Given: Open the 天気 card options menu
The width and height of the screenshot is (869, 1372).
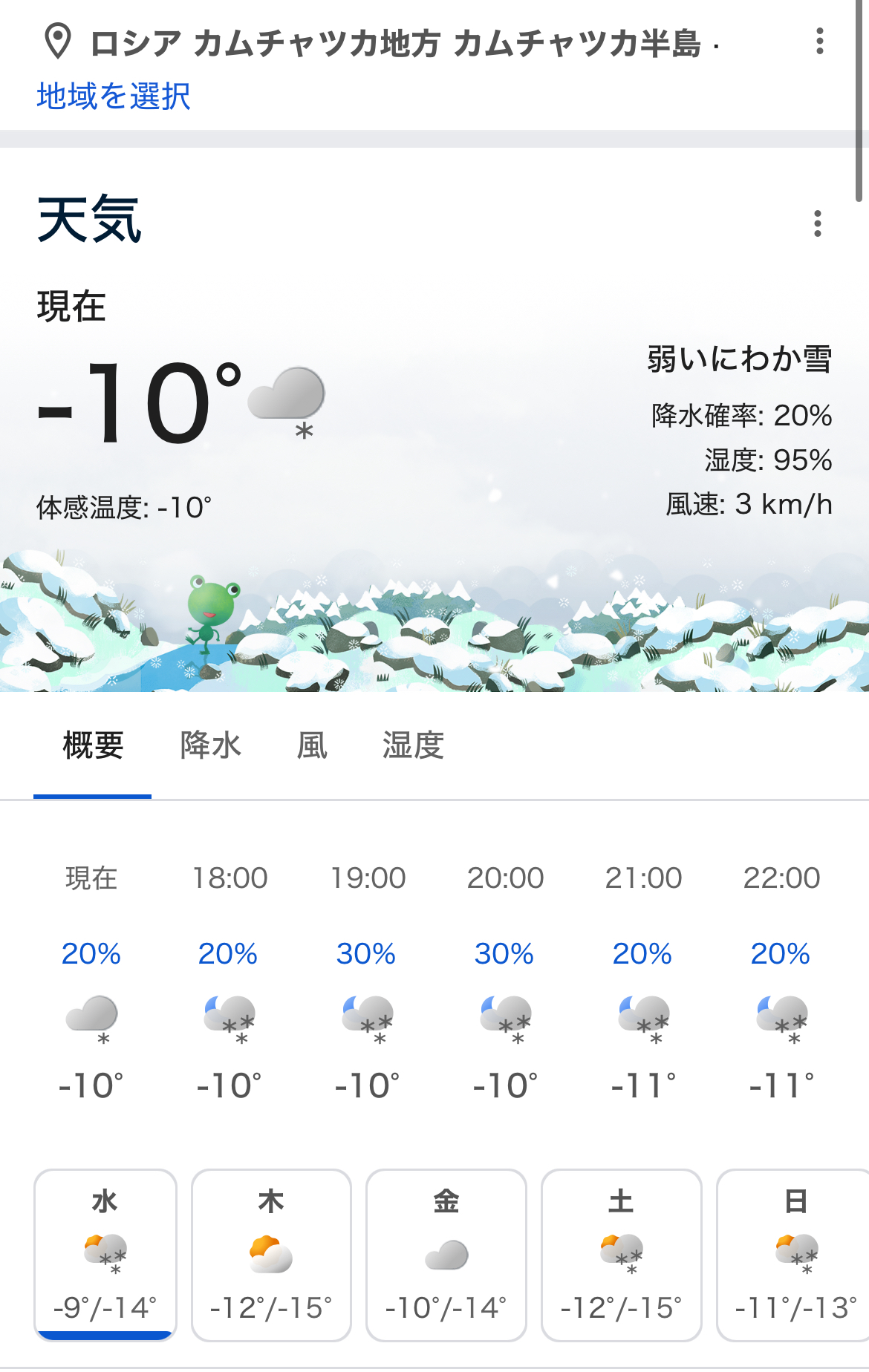Looking at the screenshot, I should click(x=817, y=223).
